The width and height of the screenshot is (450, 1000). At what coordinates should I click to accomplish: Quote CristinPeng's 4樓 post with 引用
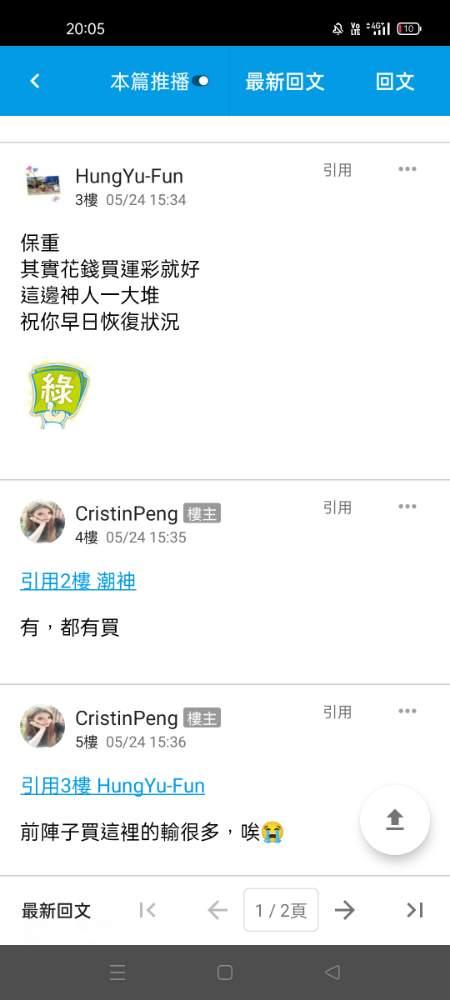(337, 507)
